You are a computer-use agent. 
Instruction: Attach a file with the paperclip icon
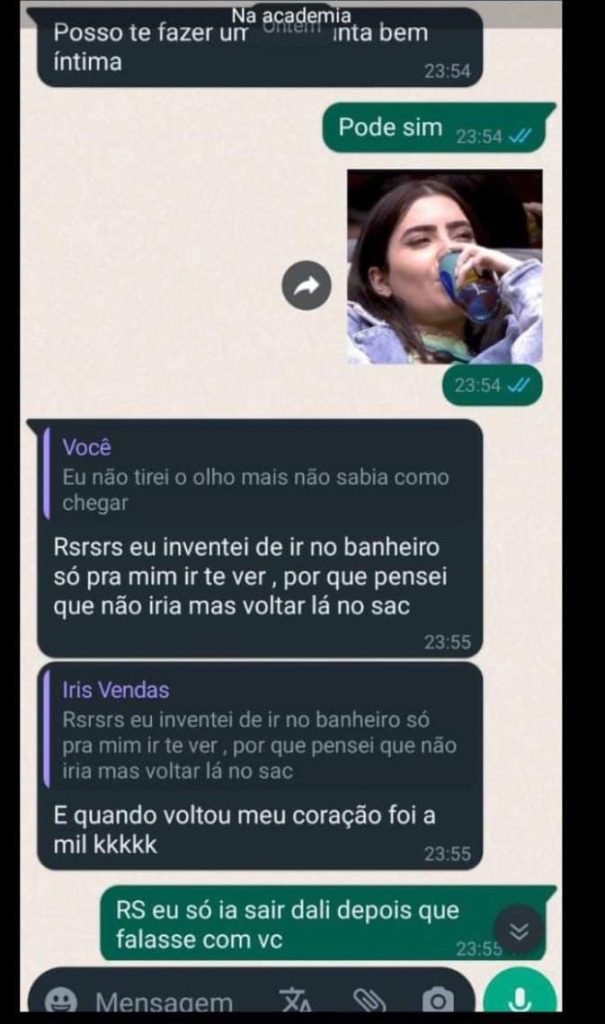tap(369, 999)
